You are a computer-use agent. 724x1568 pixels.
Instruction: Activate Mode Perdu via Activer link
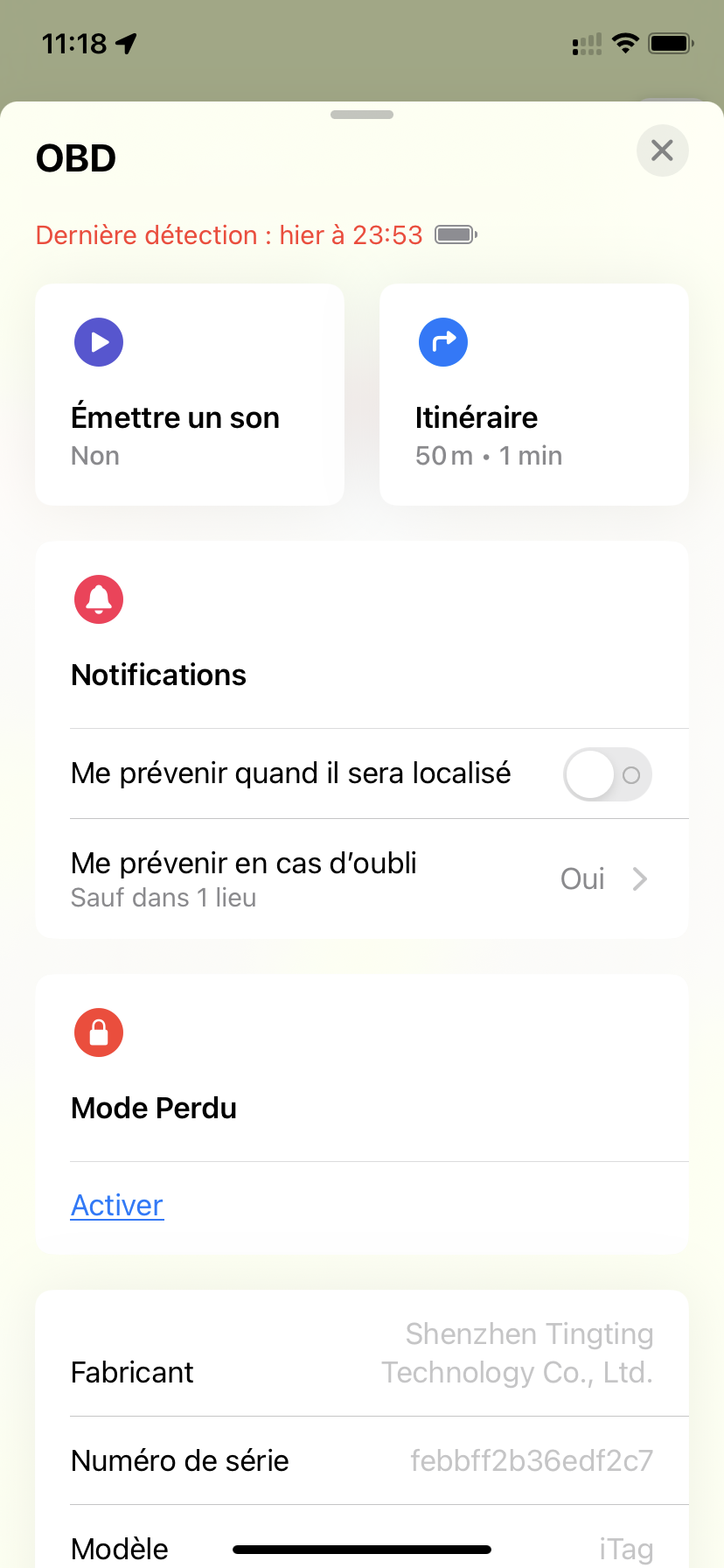click(117, 1206)
